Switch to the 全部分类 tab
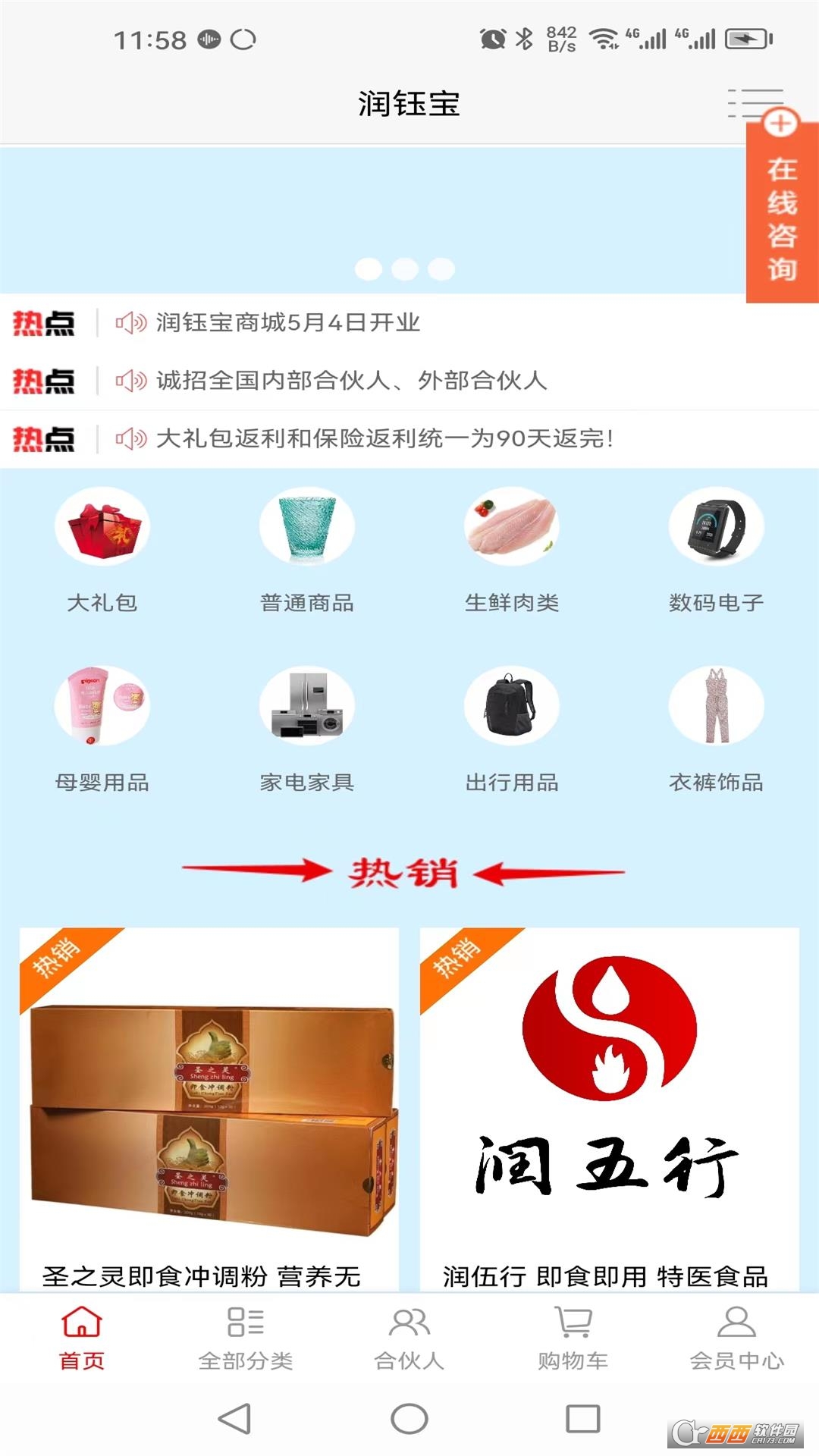Image resolution: width=819 pixels, height=1456 pixels. (246, 1338)
